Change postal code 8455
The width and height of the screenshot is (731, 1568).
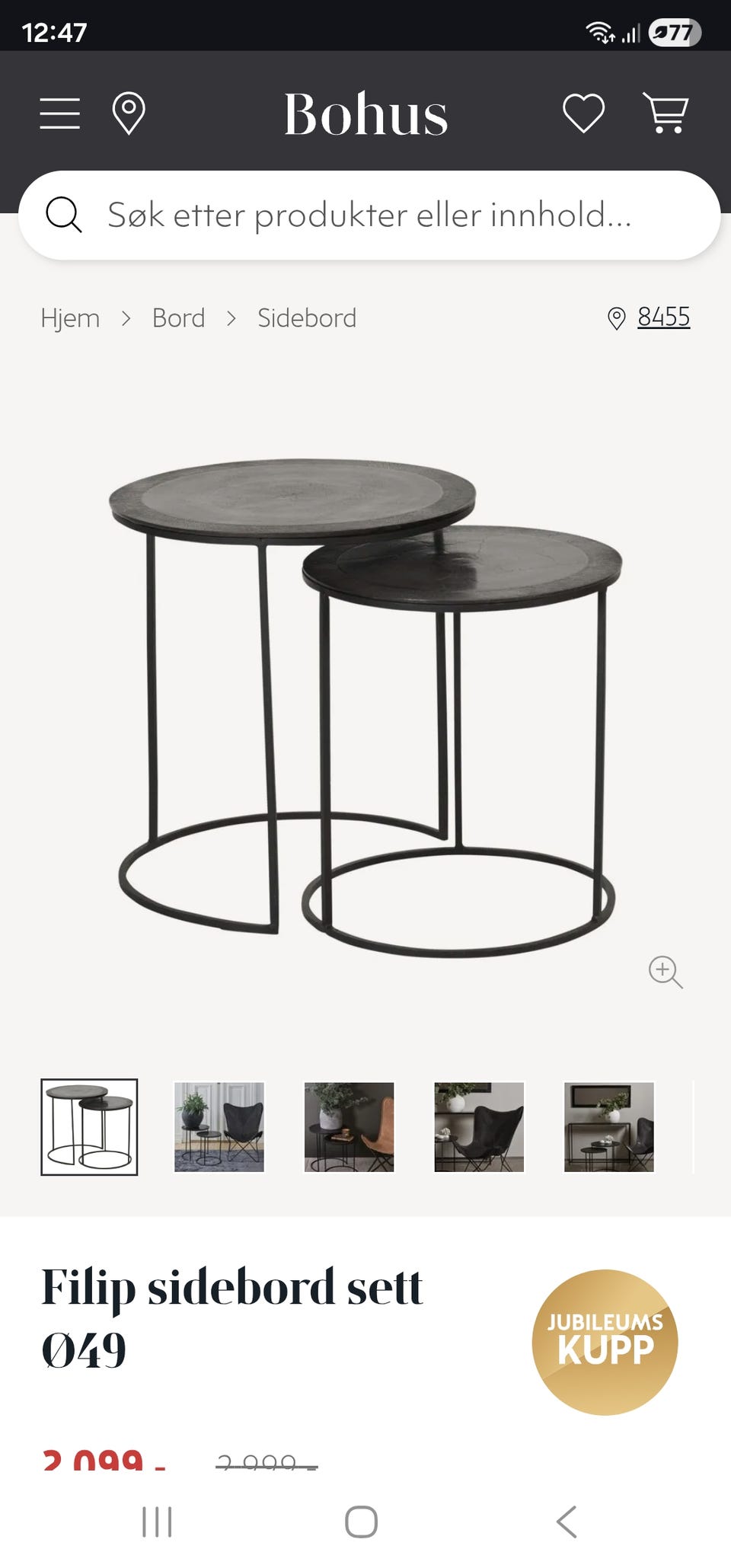pos(662,317)
